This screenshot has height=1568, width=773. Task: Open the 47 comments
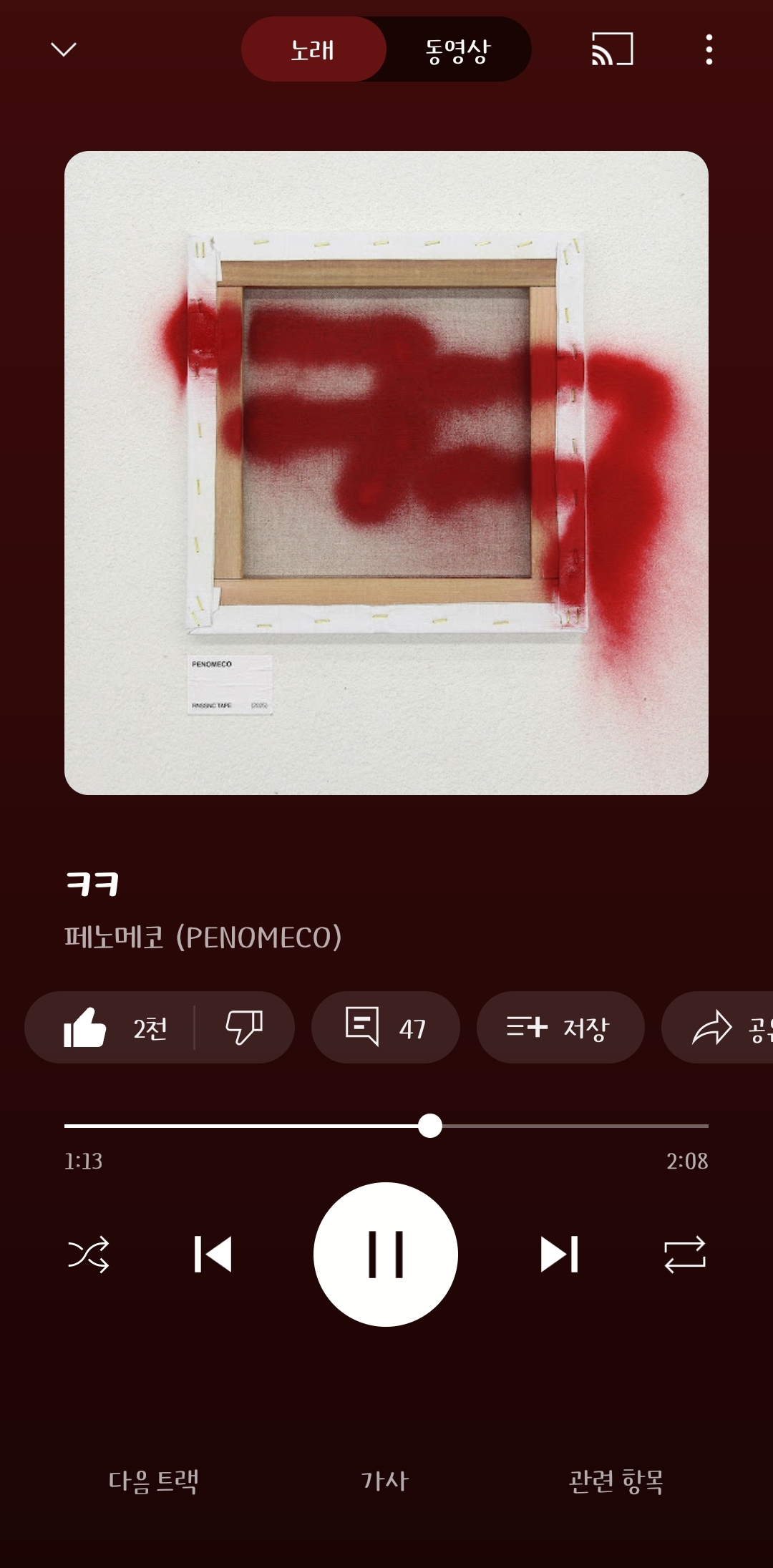point(385,1028)
